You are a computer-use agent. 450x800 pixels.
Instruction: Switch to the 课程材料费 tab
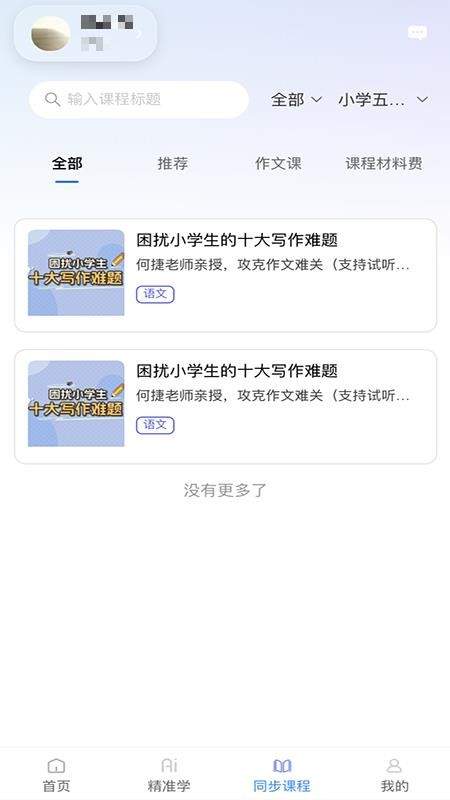(x=384, y=164)
